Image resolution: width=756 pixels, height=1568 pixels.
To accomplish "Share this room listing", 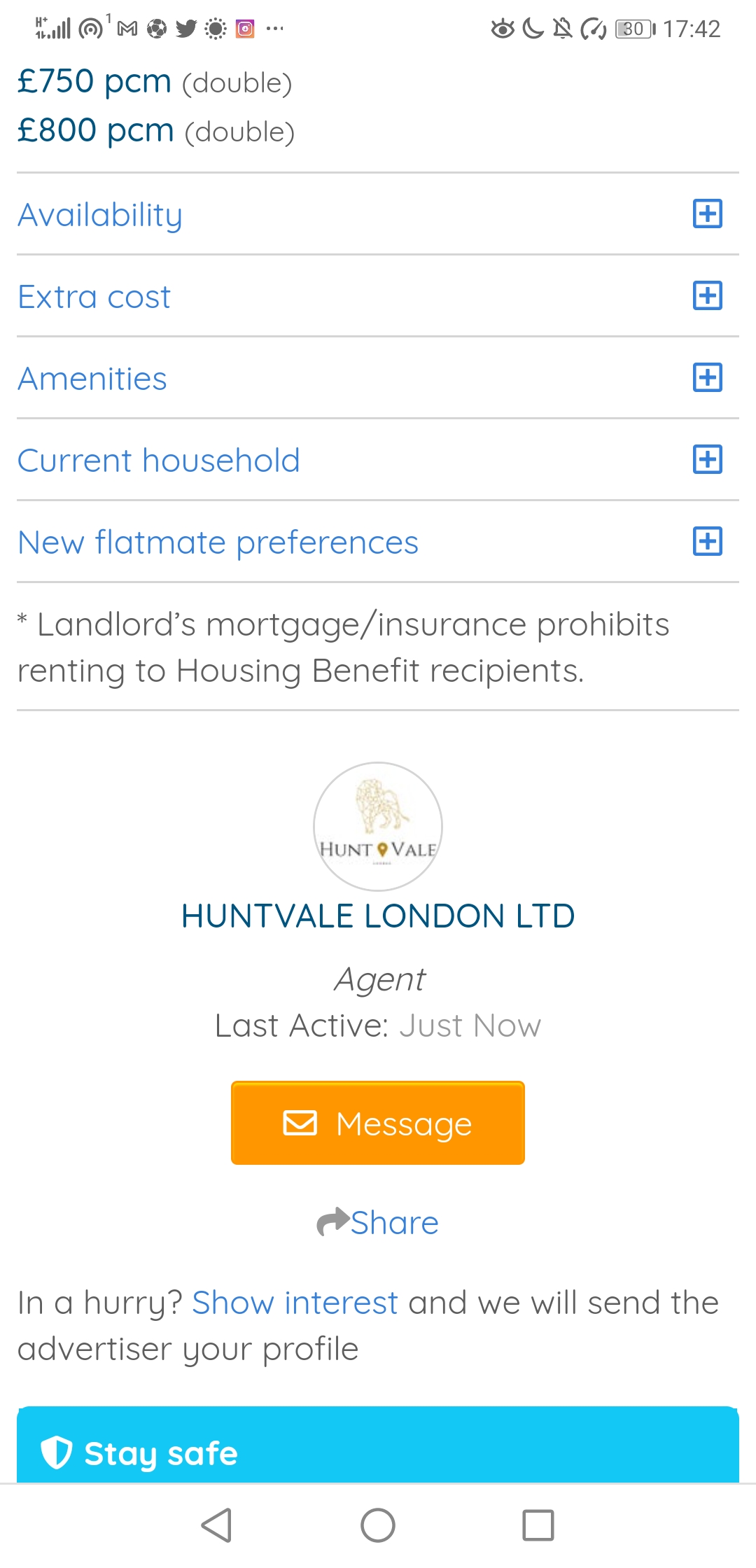I will [378, 1223].
